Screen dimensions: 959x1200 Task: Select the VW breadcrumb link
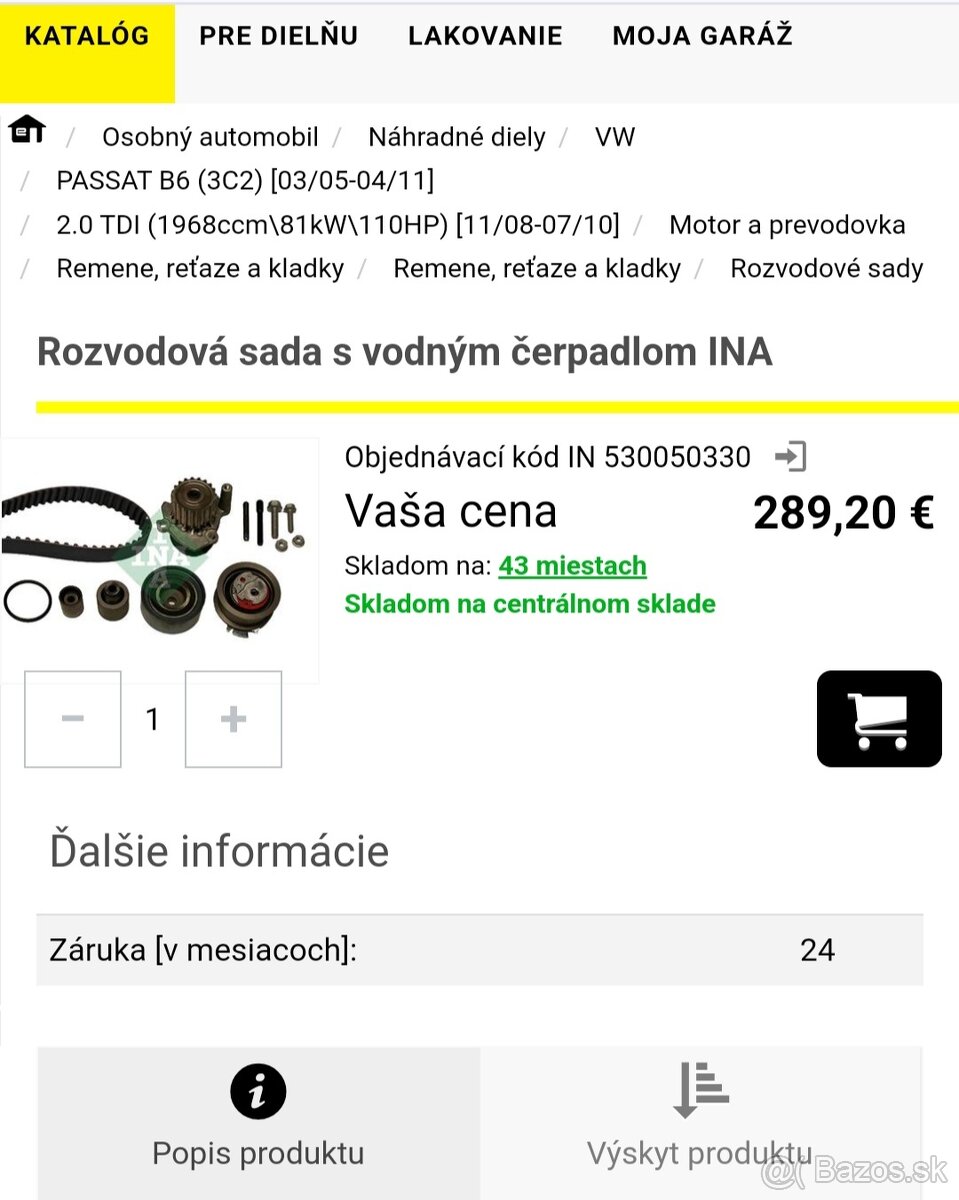[615, 137]
